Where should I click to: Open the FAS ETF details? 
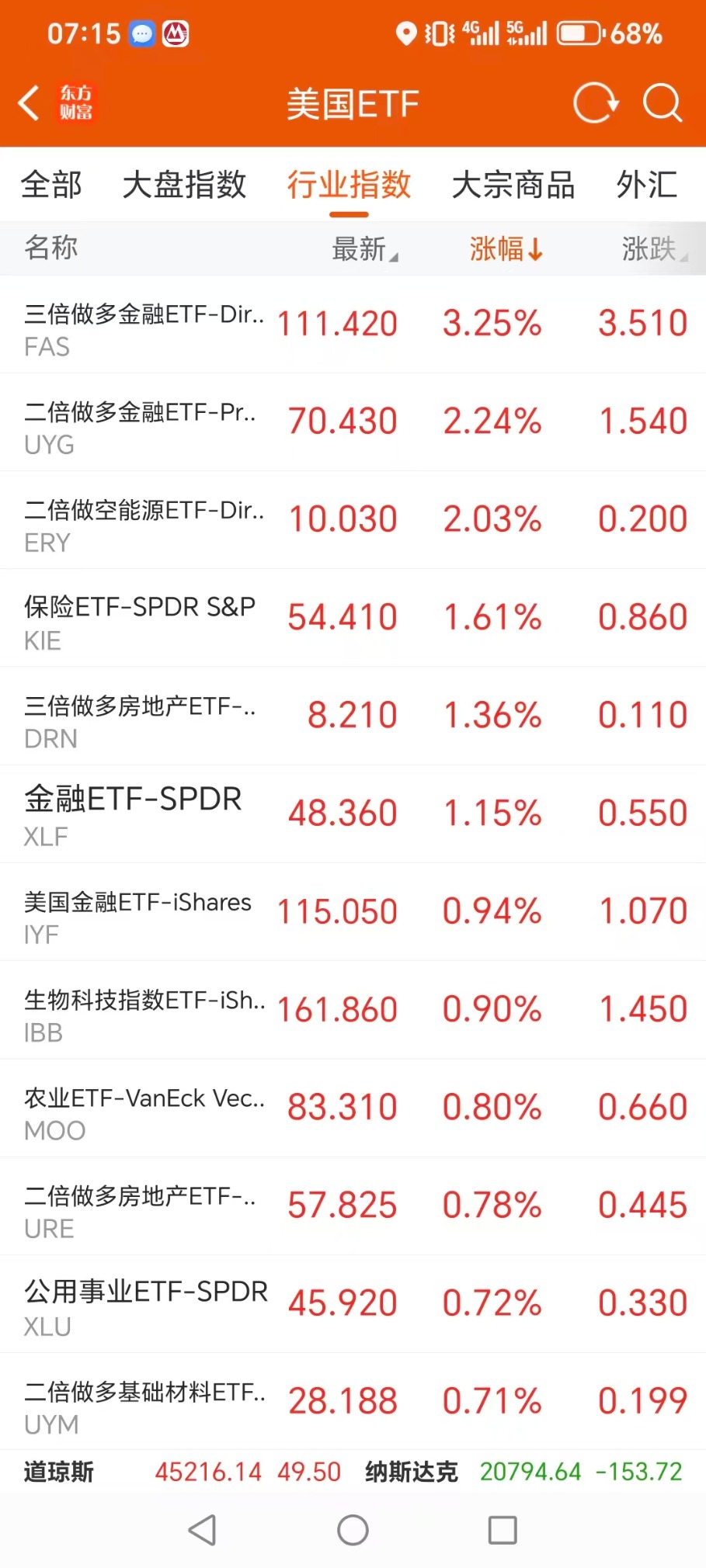(353, 324)
